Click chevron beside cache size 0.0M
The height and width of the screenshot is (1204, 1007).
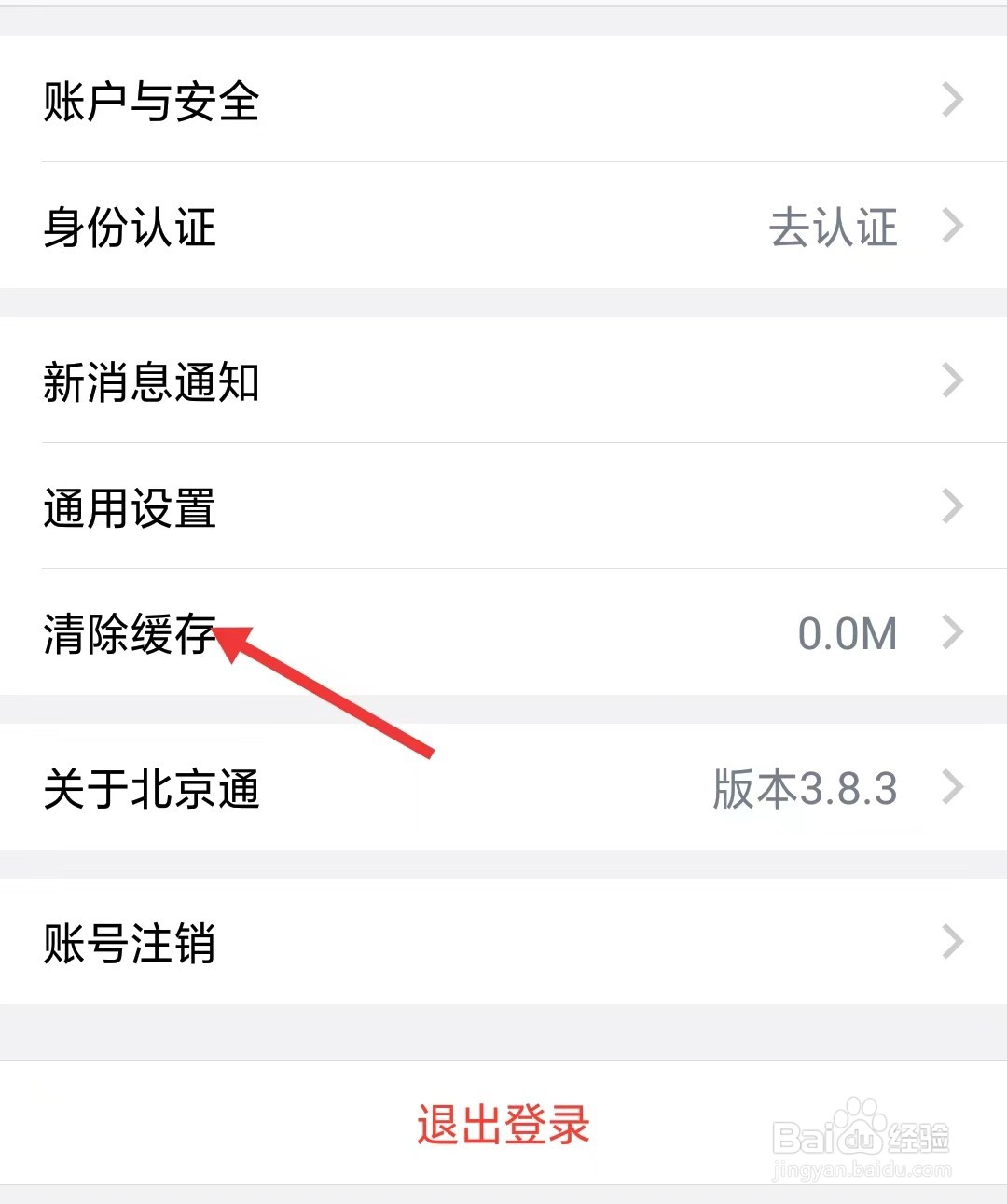tap(952, 632)
